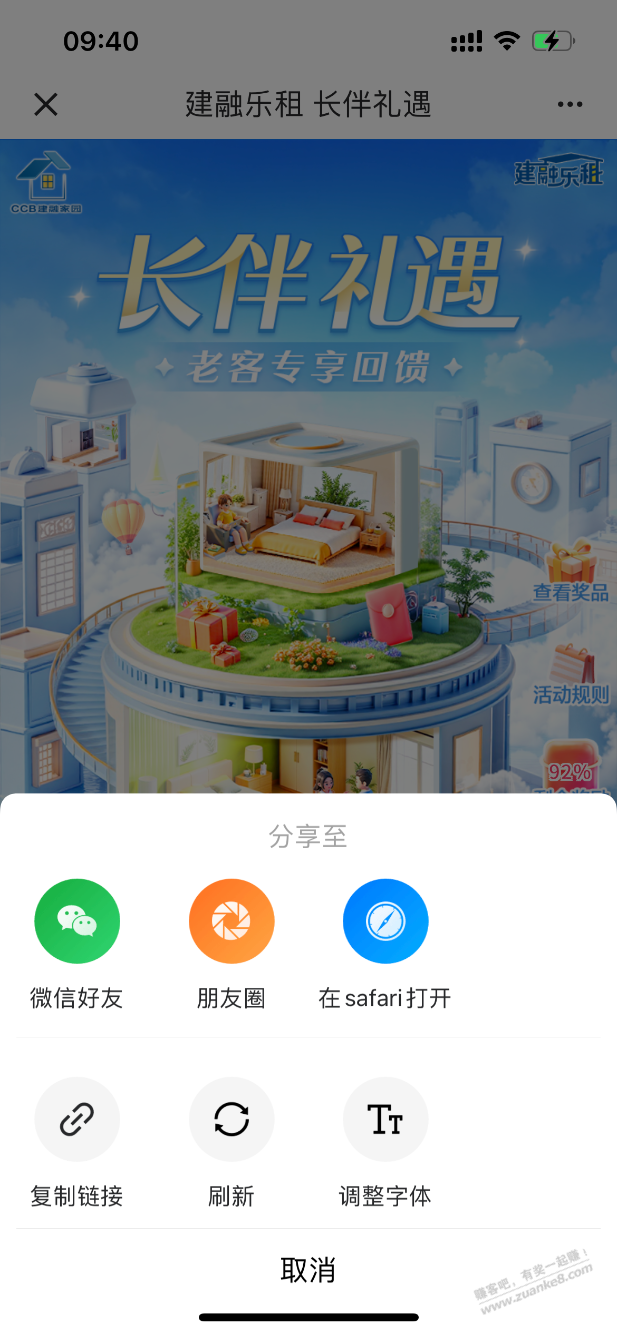The width and height of the screenshot is (617, 1334).
Task: Refresh the page with 刷新
Action: (x=231, y=1119)
